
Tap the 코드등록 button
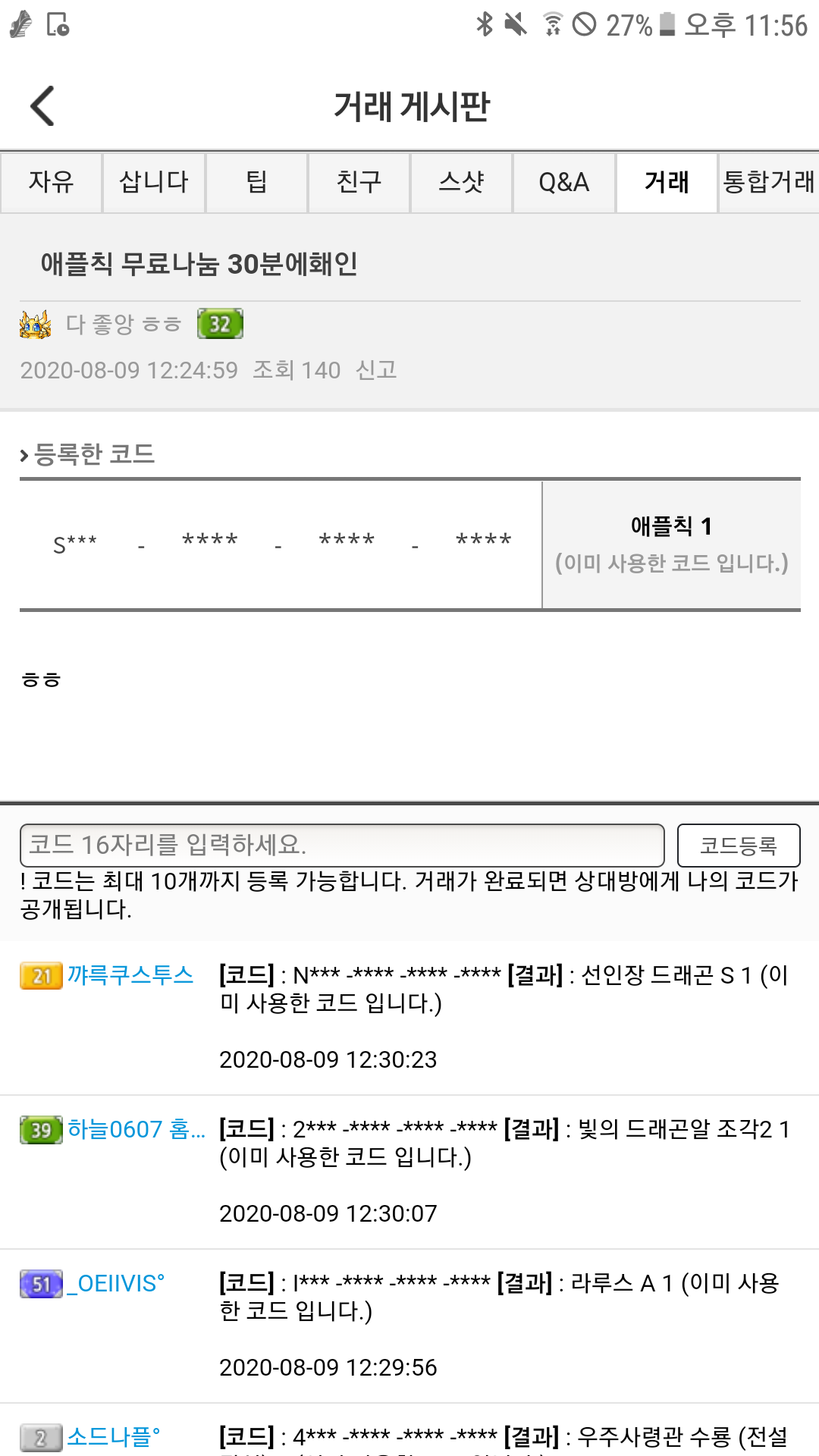tap(739, 845)
